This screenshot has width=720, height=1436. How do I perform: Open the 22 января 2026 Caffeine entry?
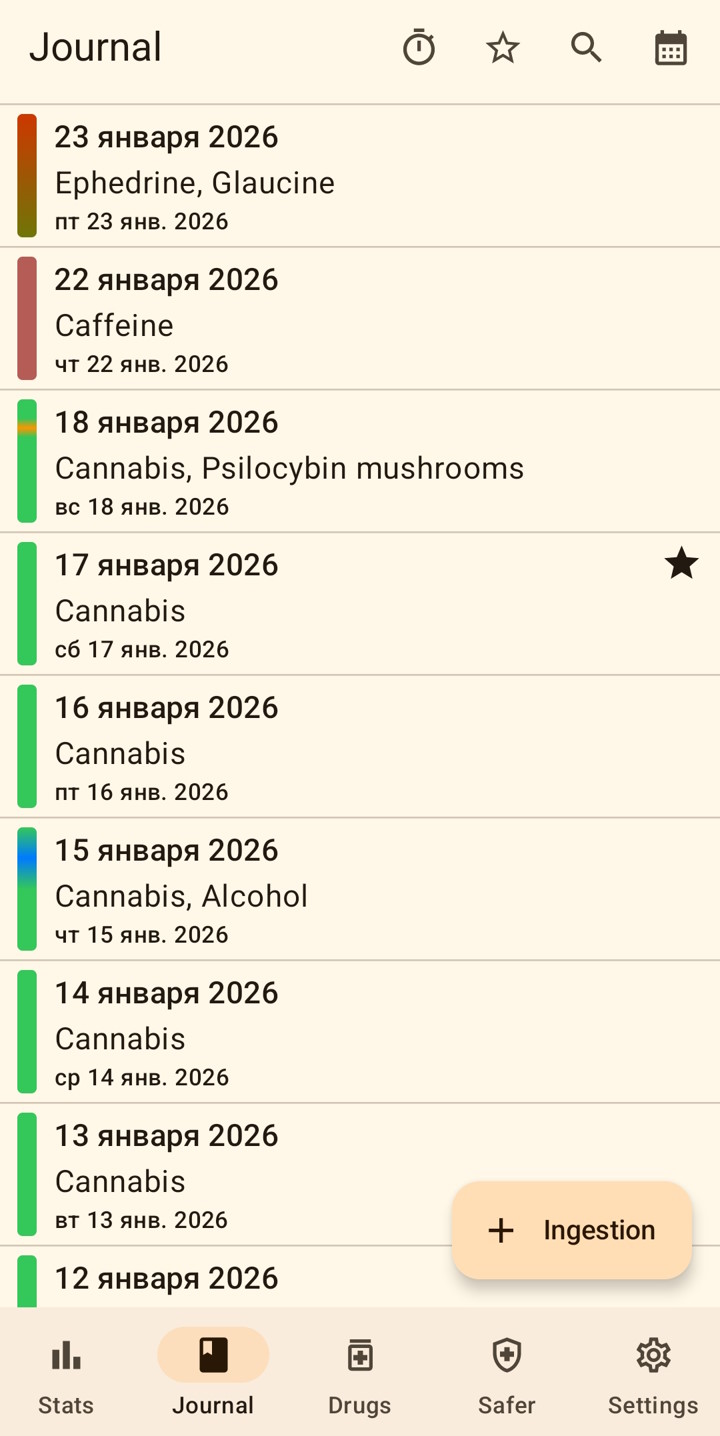pos(360,319)
